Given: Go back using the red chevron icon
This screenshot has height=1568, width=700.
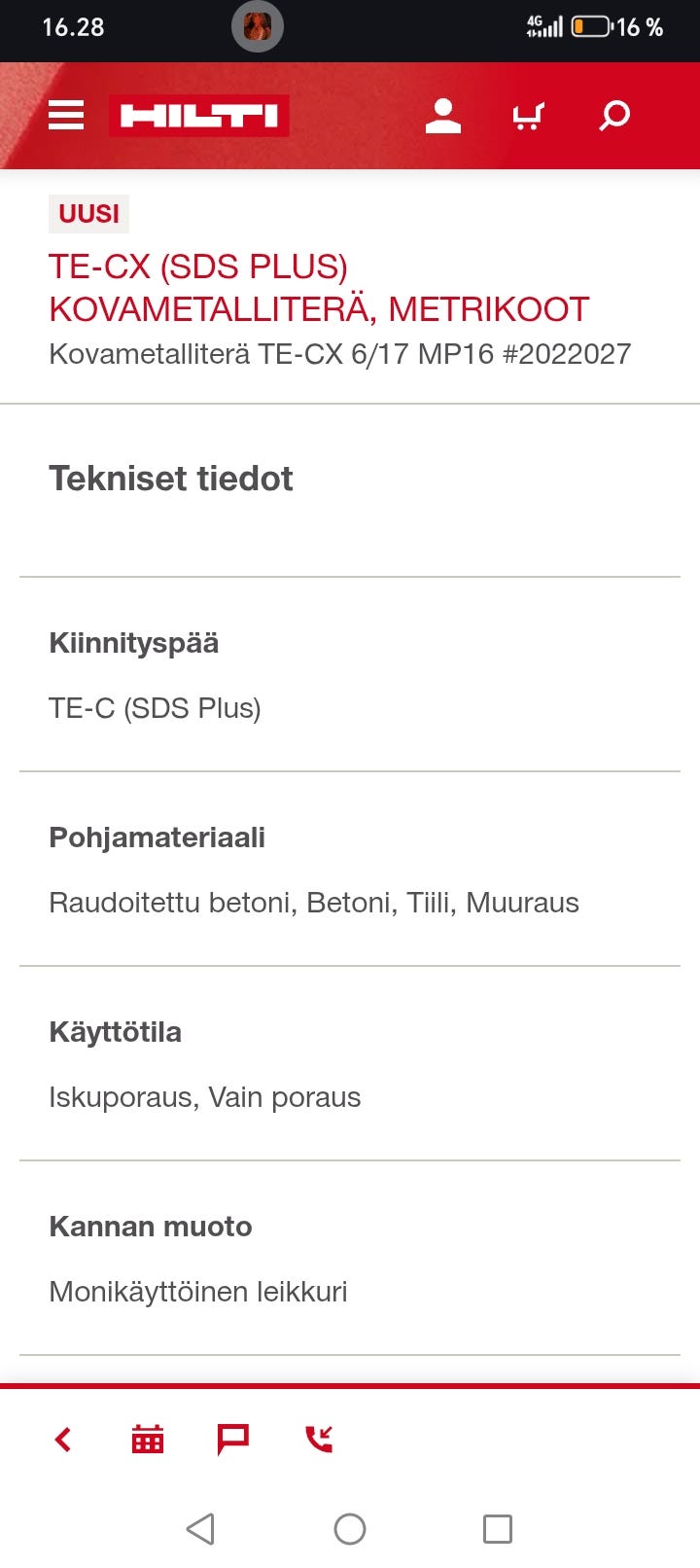Looking at the screenshot, I should (x=62, y=1439).
